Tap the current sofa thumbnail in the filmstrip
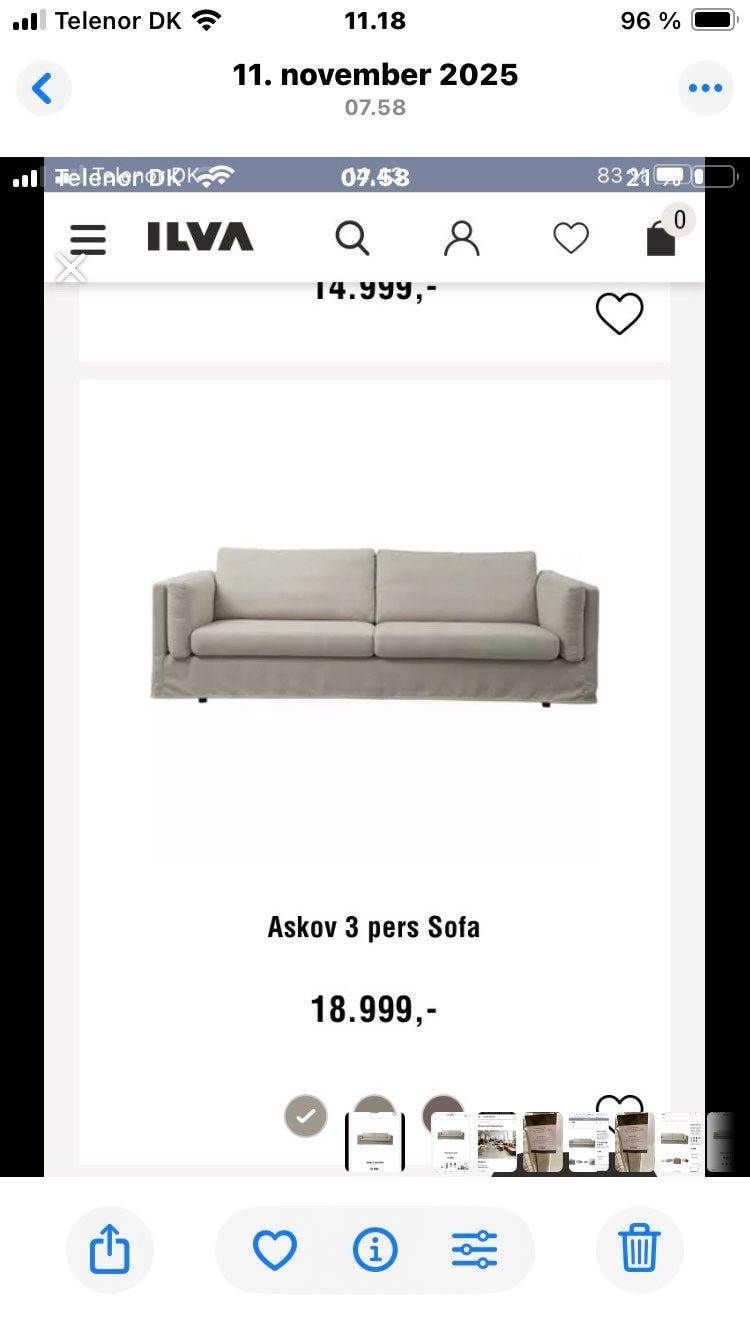Screen dimensions: 750x1334 pos(376,1140)
